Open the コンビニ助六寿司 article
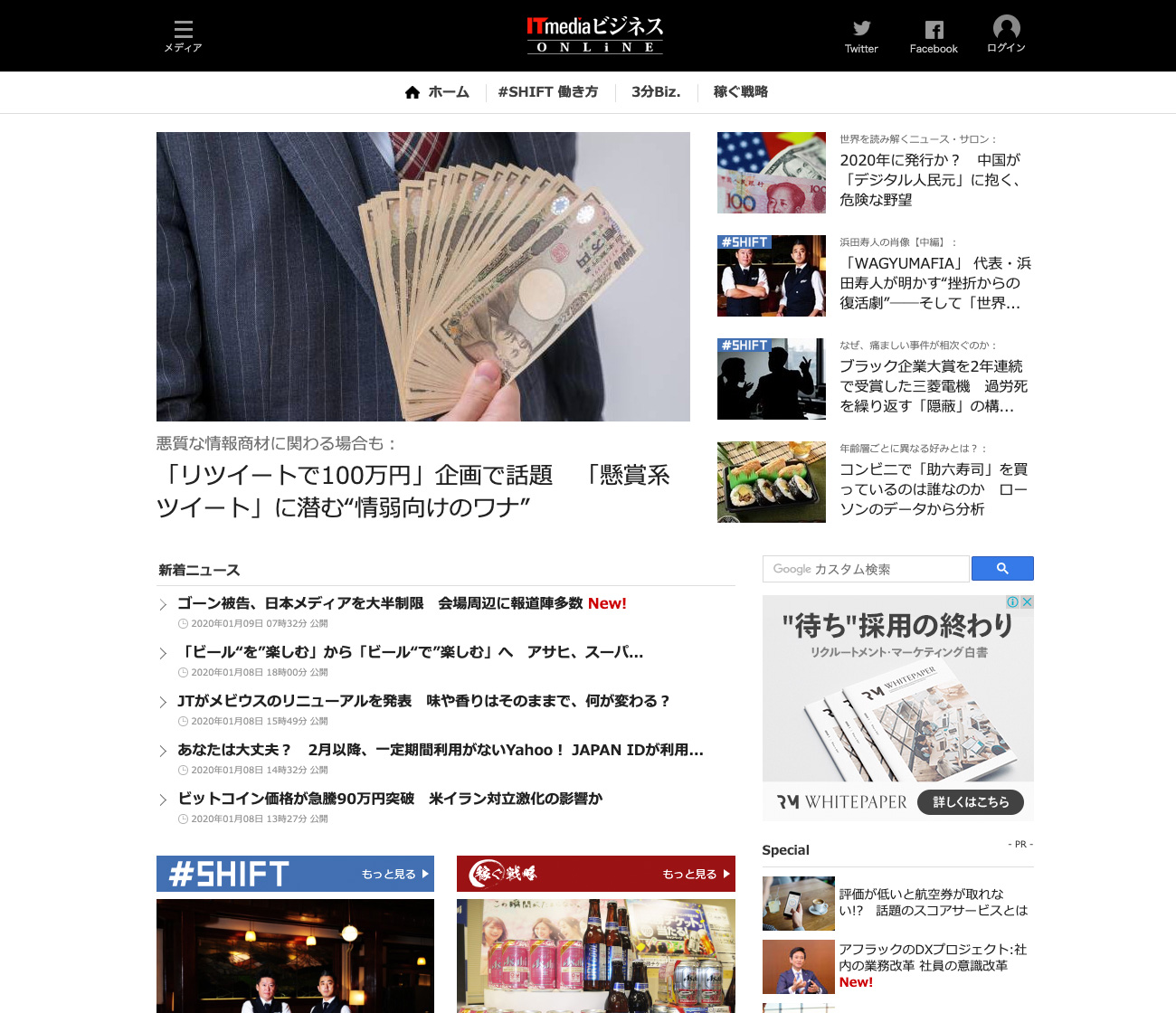 (933, 488)
